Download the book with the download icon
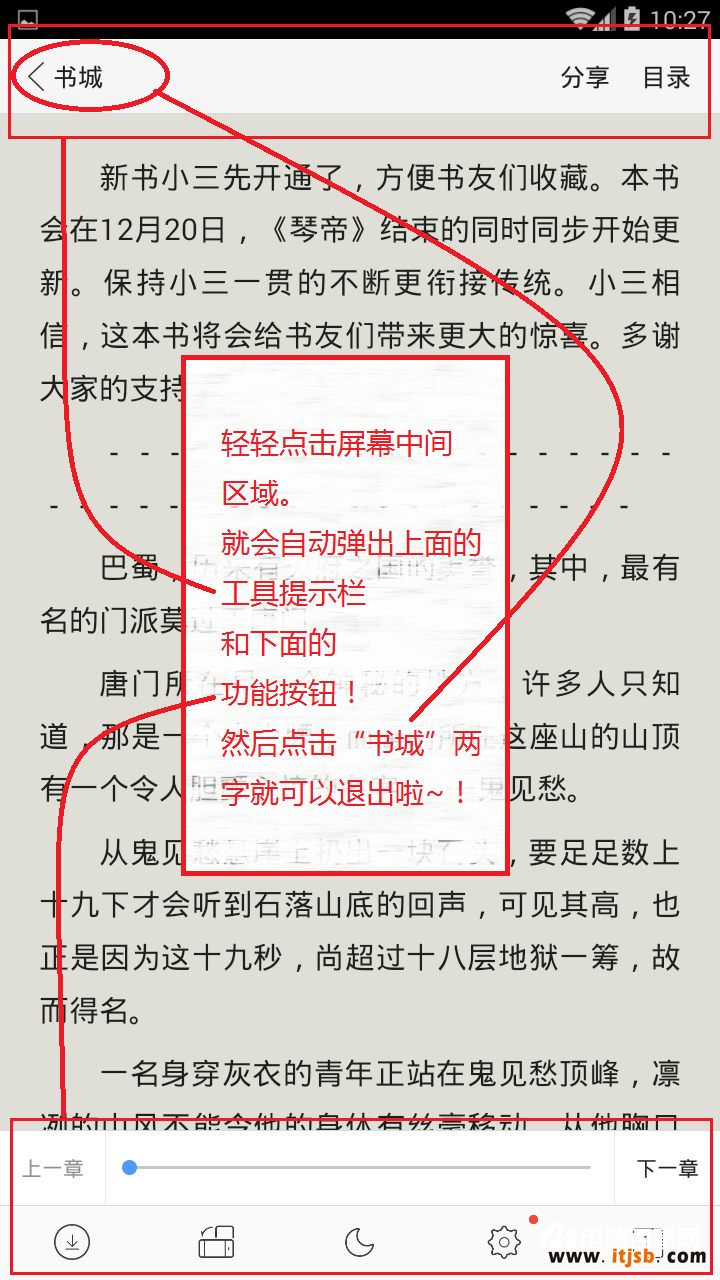This screenshot has width=720, height=1280. 72,1242
